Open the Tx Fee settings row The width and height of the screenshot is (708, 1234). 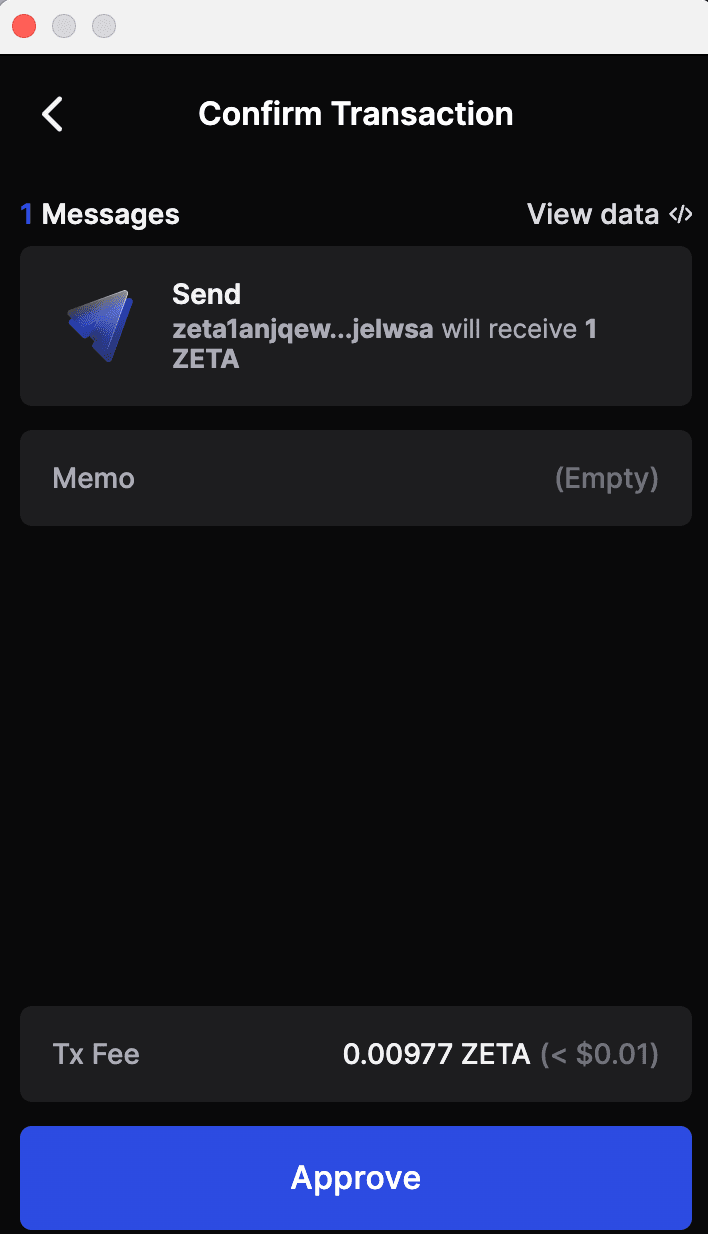coord(355,1054)
